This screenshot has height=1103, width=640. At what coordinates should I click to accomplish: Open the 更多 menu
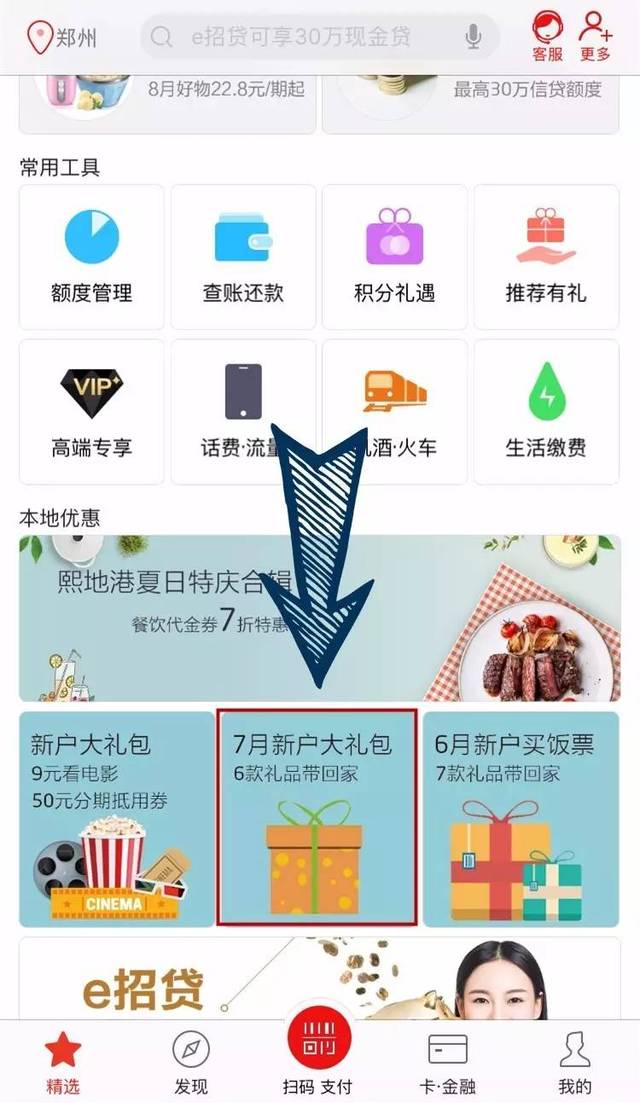595,36
